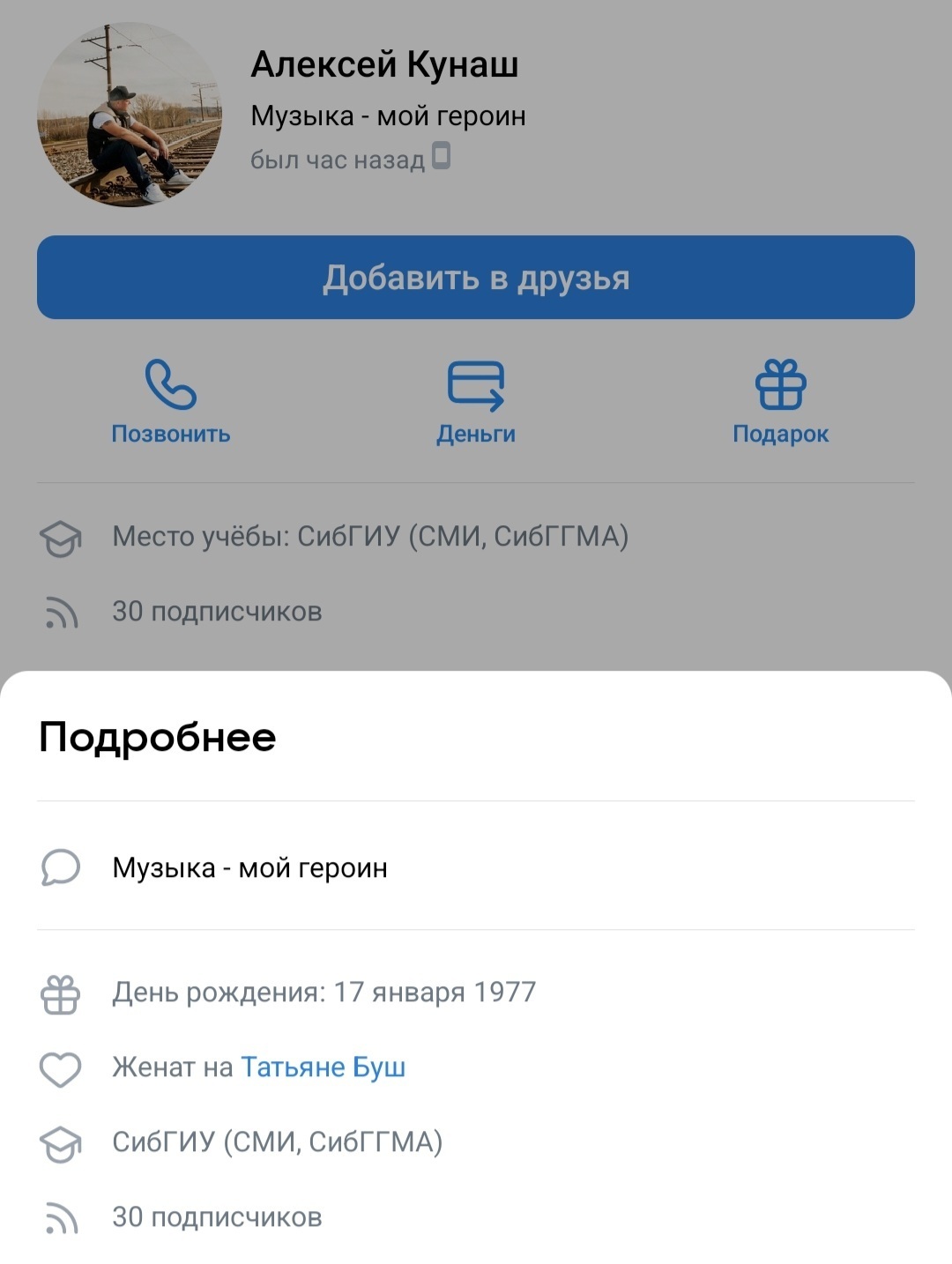Call Алексей Кунаш via Позвонить
This screenshot has width=952, height=1264.
(171, 401)
